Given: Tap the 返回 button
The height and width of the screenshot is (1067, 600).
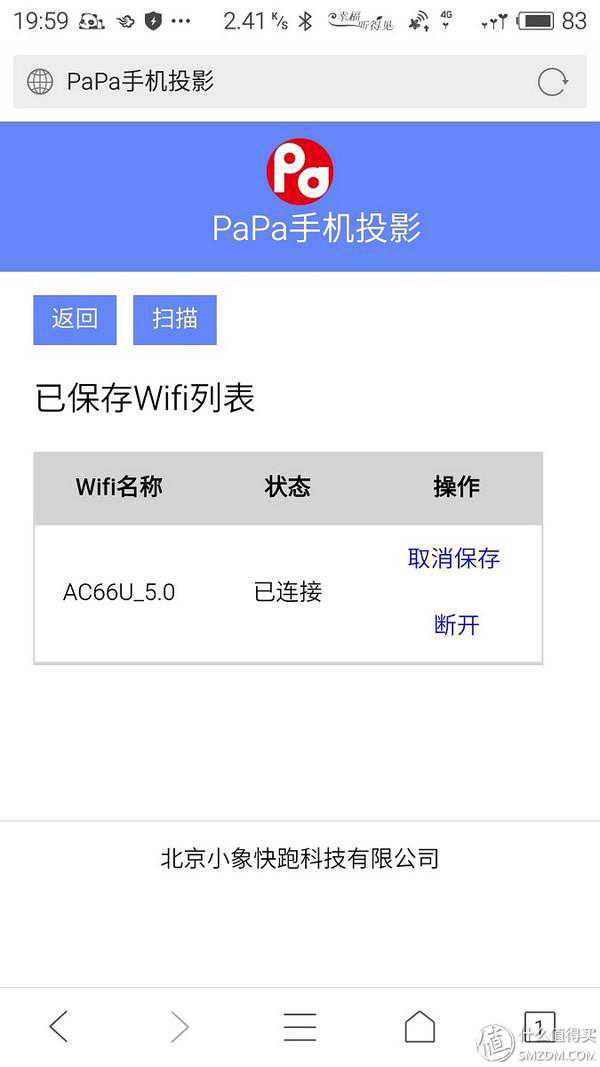Looking at the screenshot, I should 75,320.
